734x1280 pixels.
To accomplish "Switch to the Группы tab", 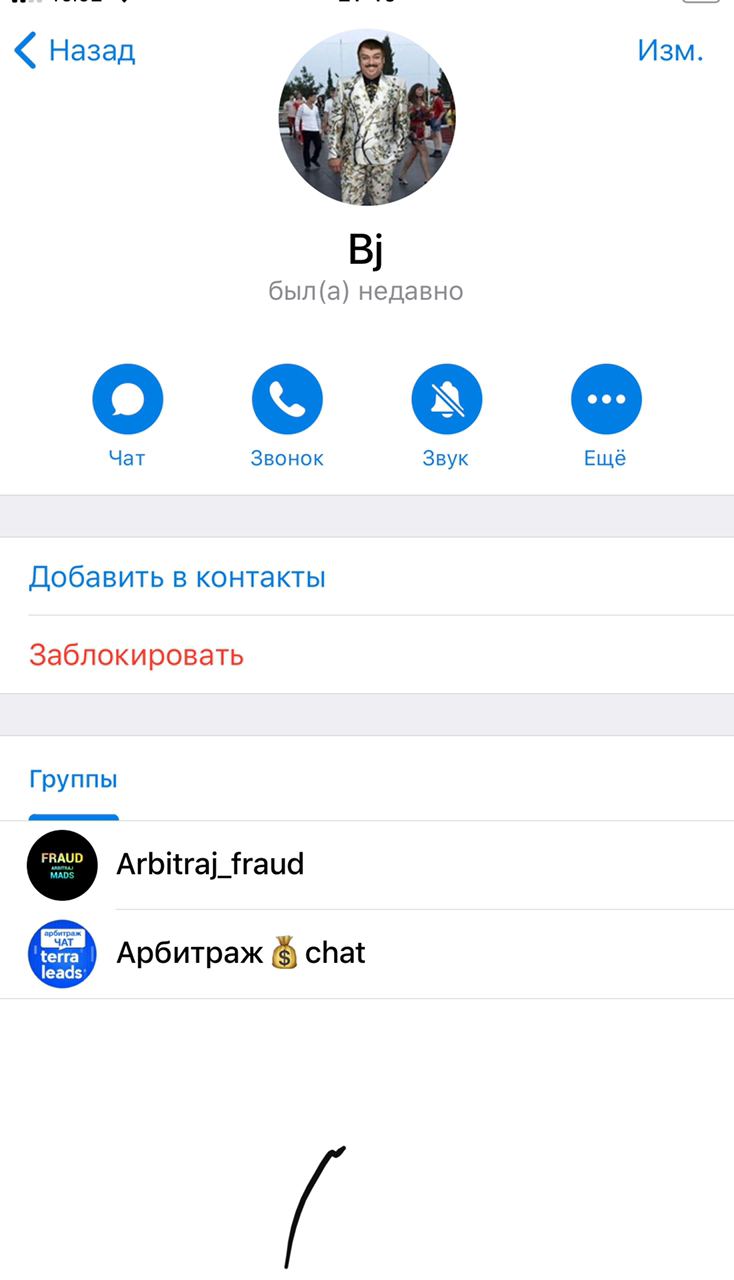I will pyautogui.click(x=73, y=780).
